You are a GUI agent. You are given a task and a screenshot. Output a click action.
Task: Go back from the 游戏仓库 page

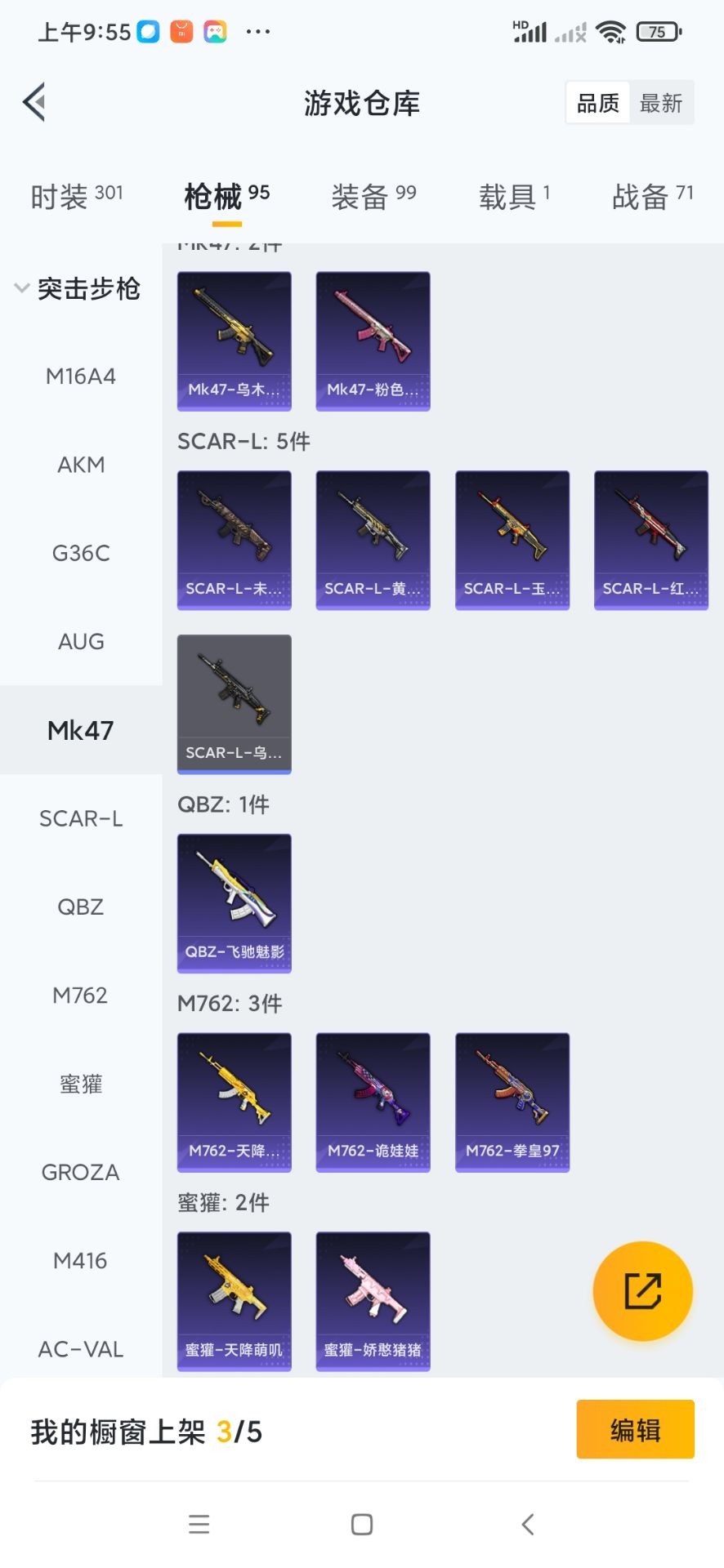point(34,103)
